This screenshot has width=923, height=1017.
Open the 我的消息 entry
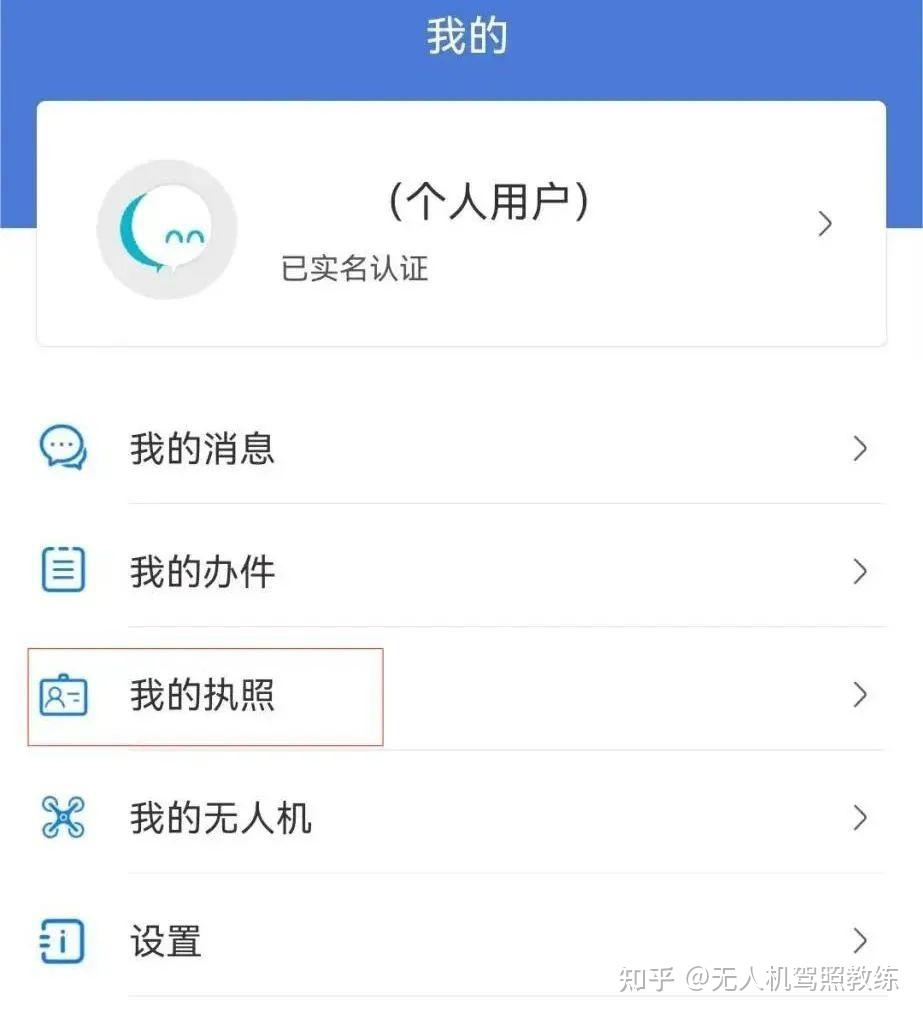[199, 448]
